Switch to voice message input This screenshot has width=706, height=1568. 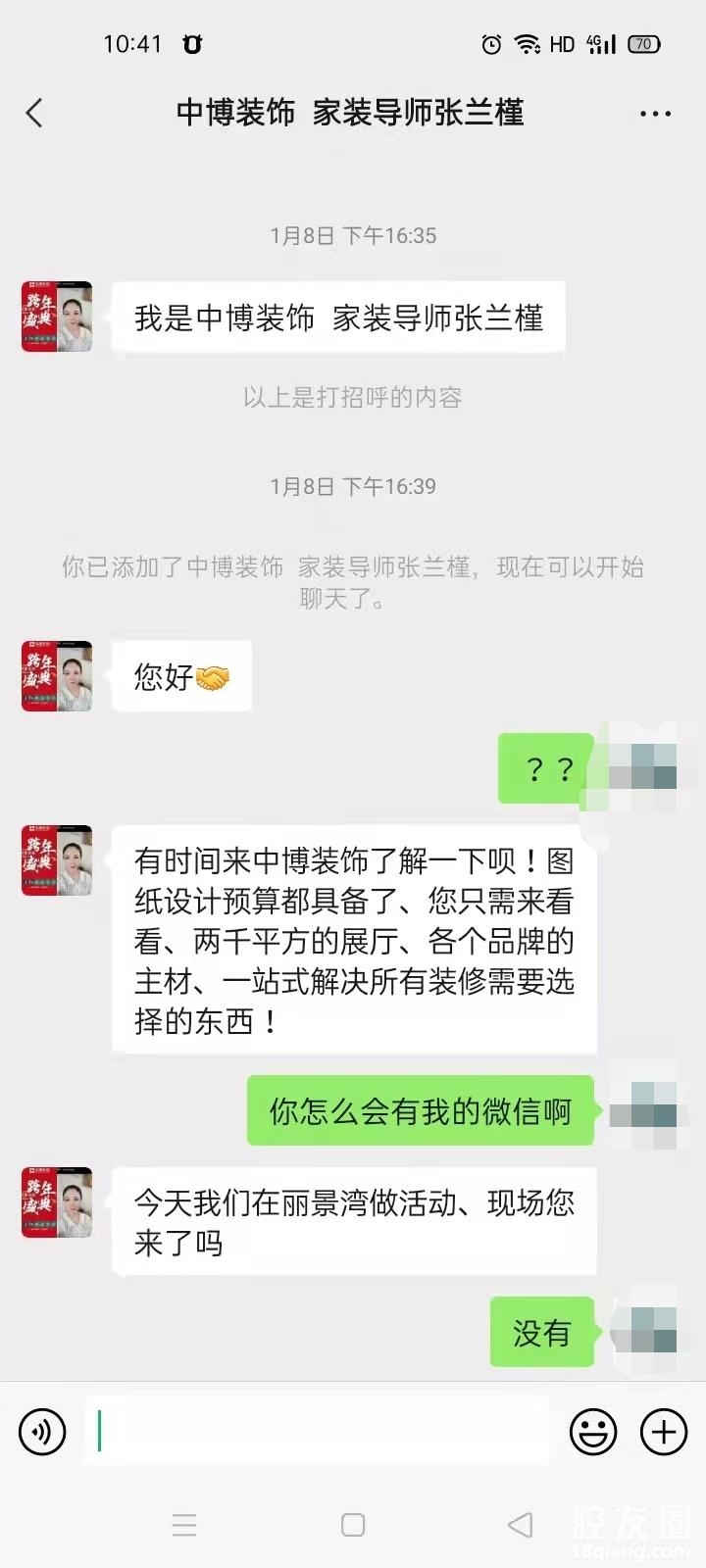point(42,1432)
